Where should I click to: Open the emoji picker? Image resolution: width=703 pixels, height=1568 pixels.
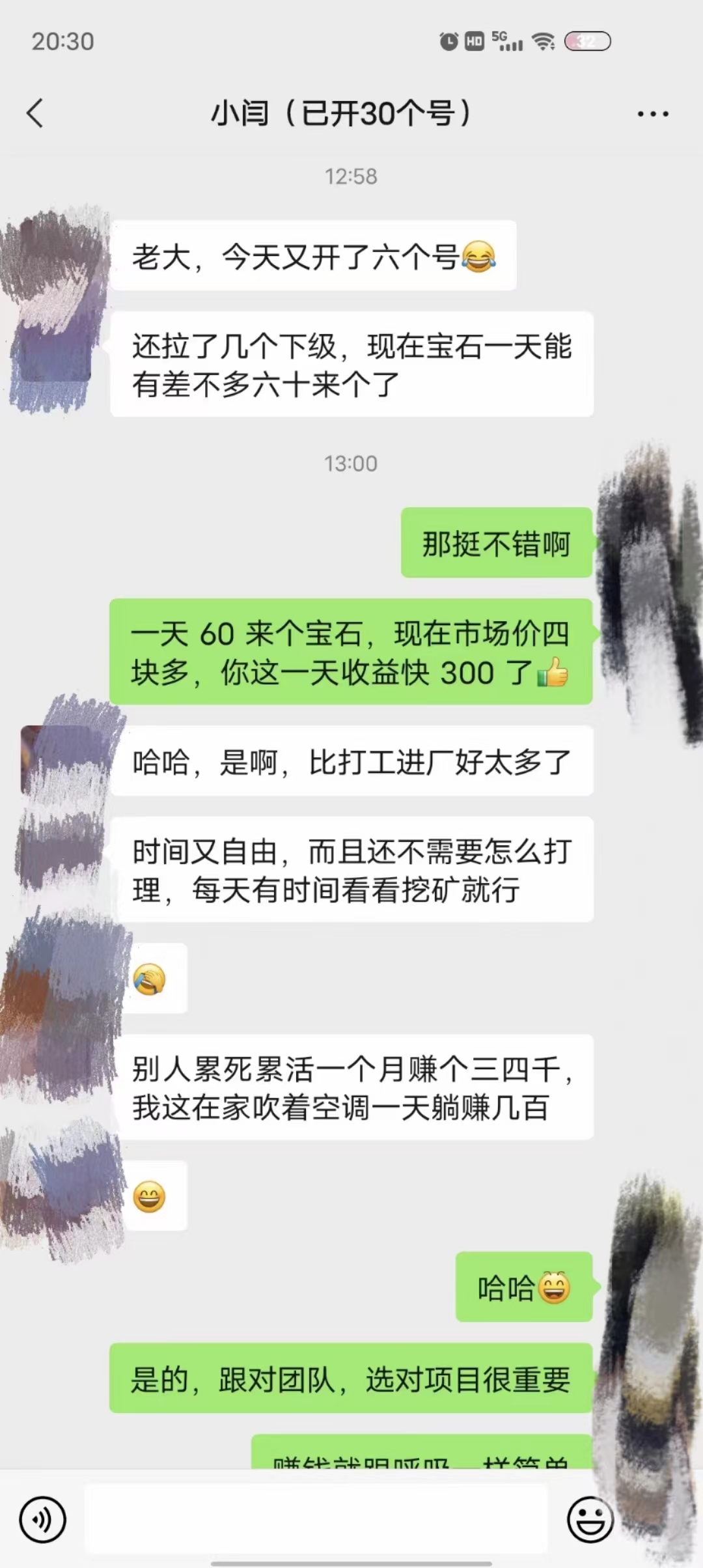coord(590,1520)
